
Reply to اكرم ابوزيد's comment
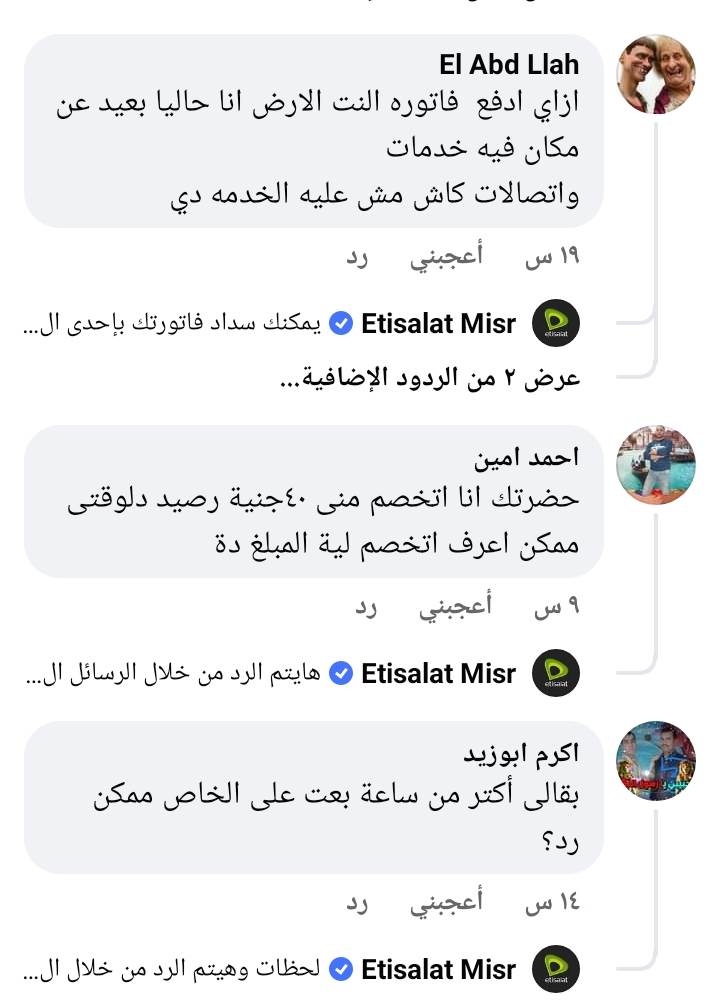click(x=359, y=903)
